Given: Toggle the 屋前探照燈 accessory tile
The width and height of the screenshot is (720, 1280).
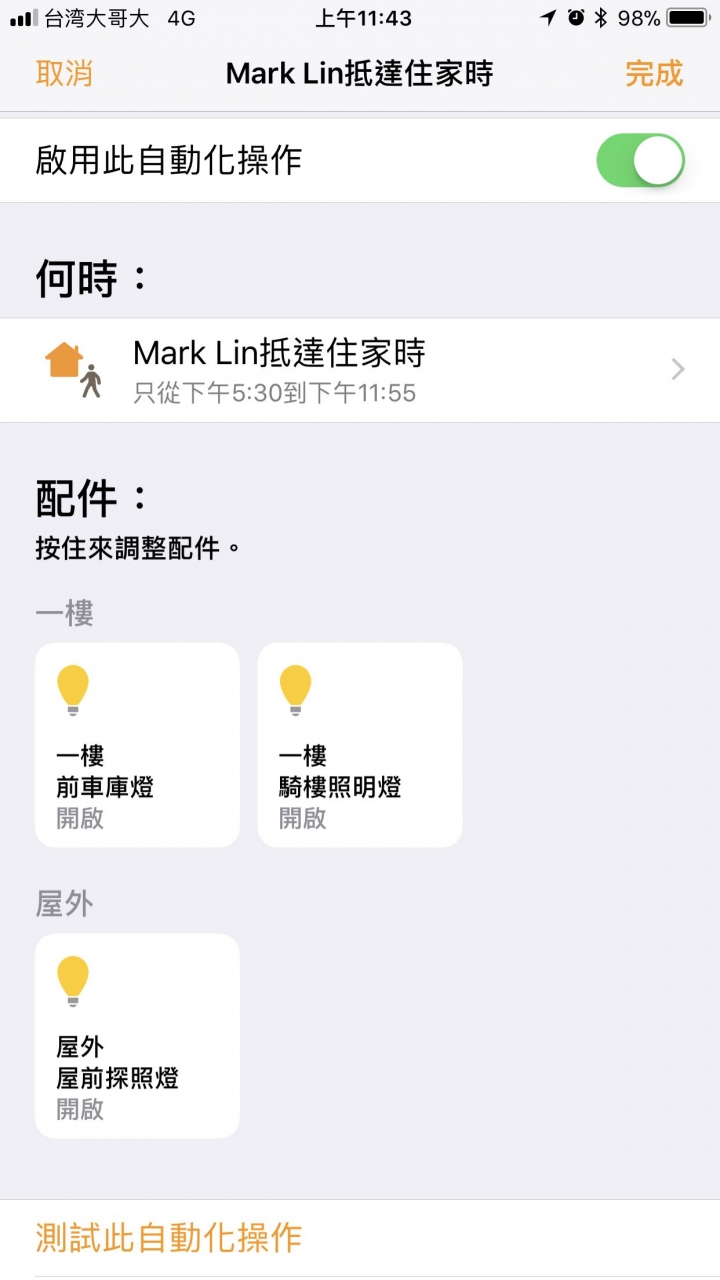Looking at the screenshot, I should click(x=137, y=1036).
